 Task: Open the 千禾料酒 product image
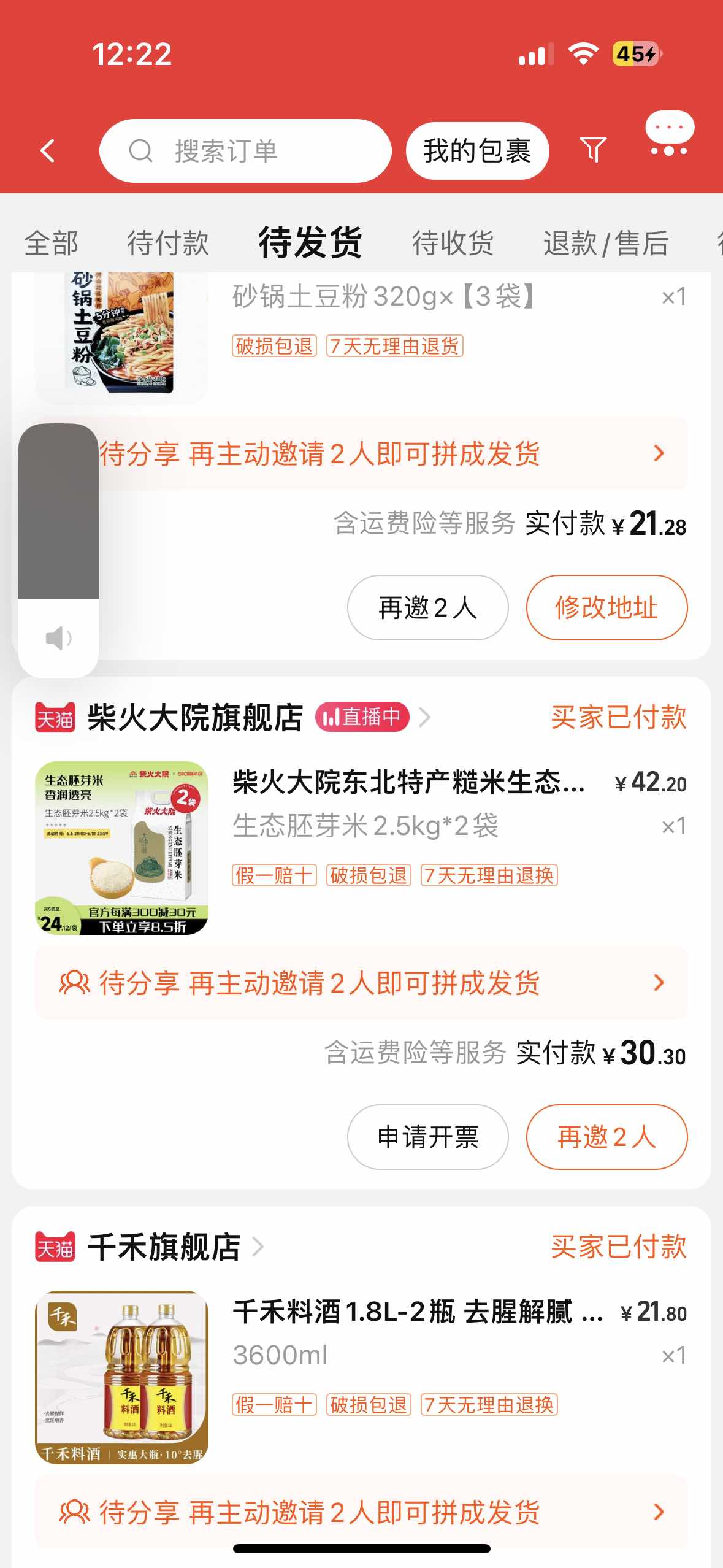[121, 1377]
